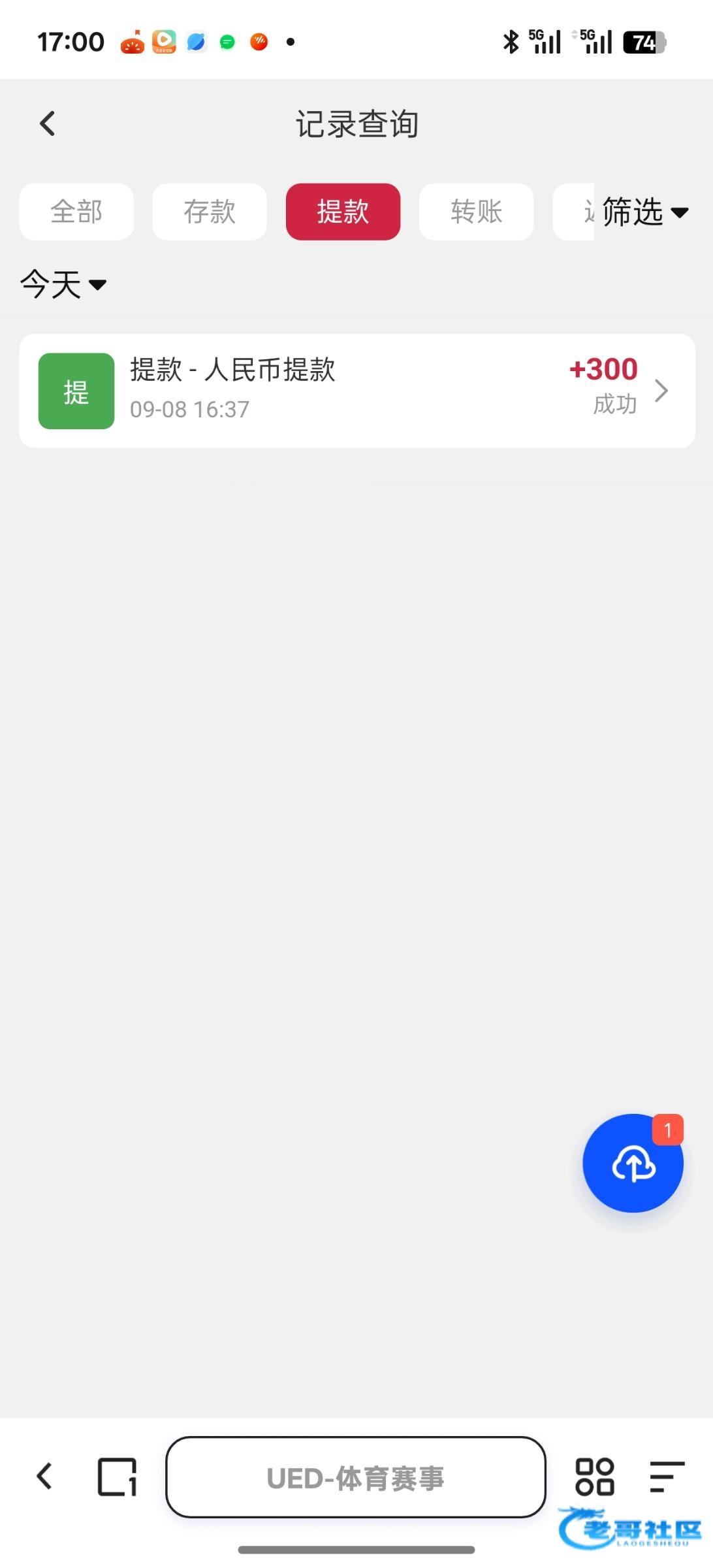This screenshot has width=713, height=1568.
Task: Expand the 今天 date dropdown
Action: (63, 284)
